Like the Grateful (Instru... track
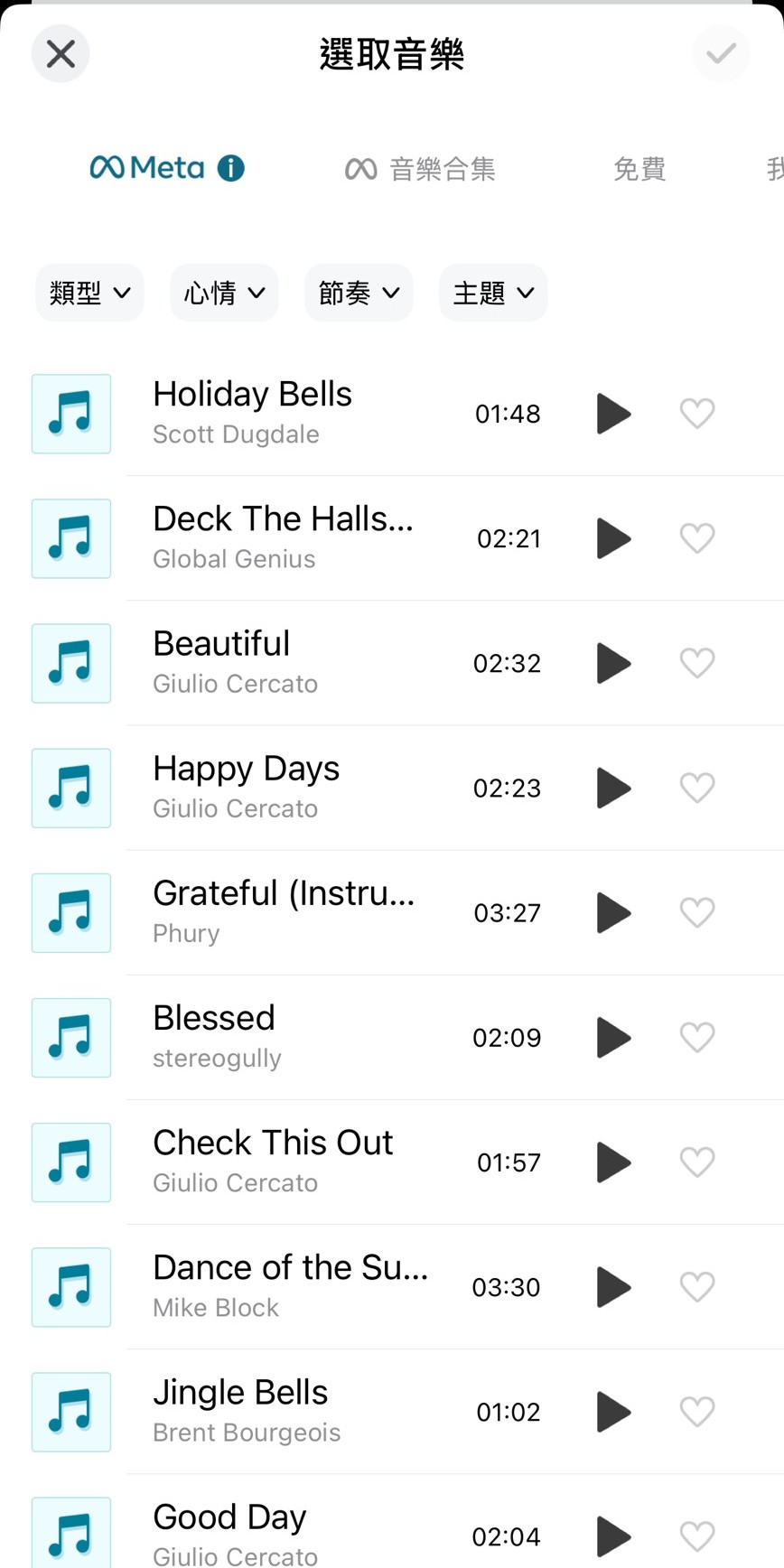Screen dimensions: 784x1568 697,912
